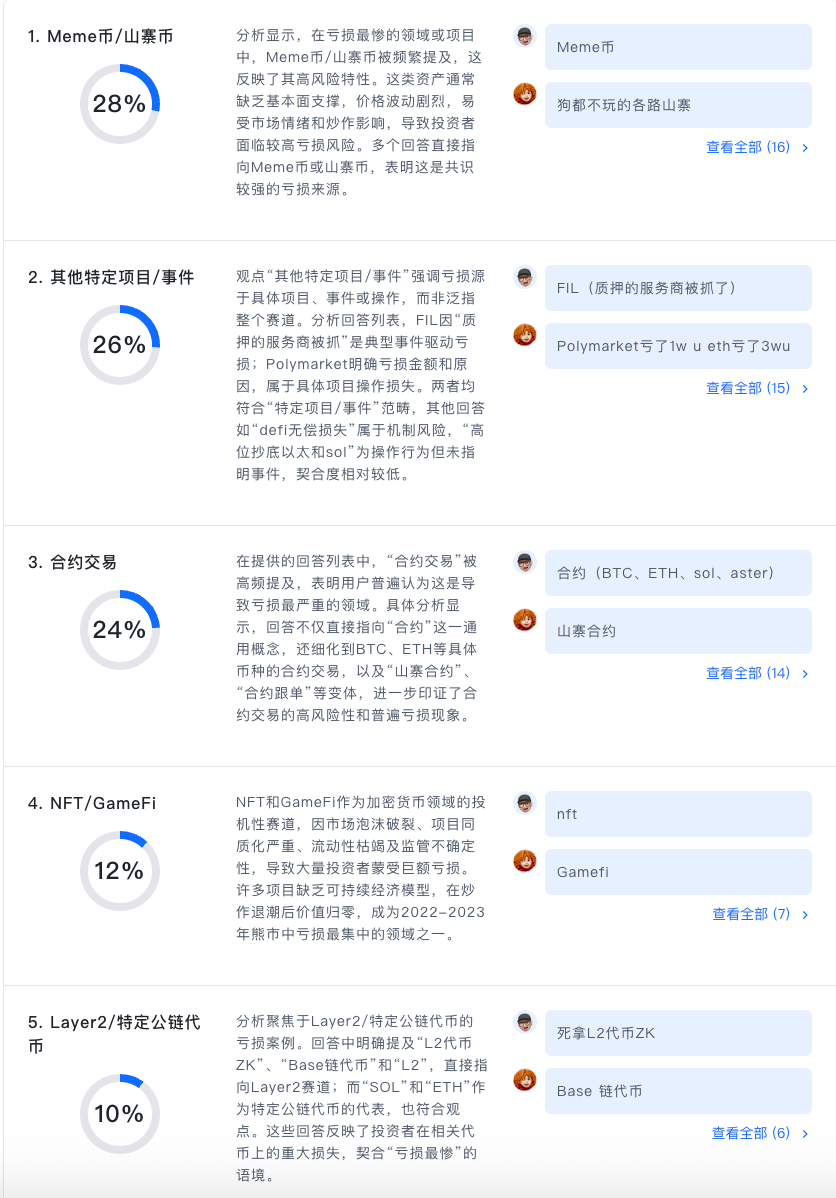Click the gray avatar next to "Meme币"
This screenshot has width=836, height=1198.
(x=523, y=36)
